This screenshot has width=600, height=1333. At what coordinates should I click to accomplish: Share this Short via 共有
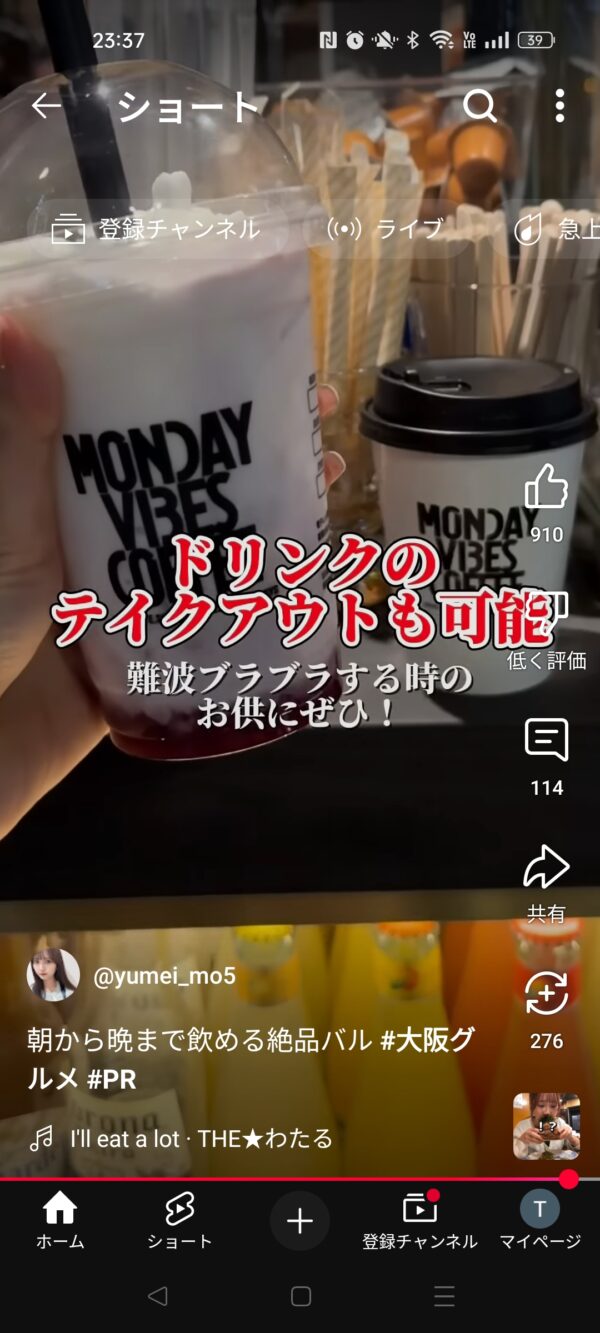click(546, 868)
